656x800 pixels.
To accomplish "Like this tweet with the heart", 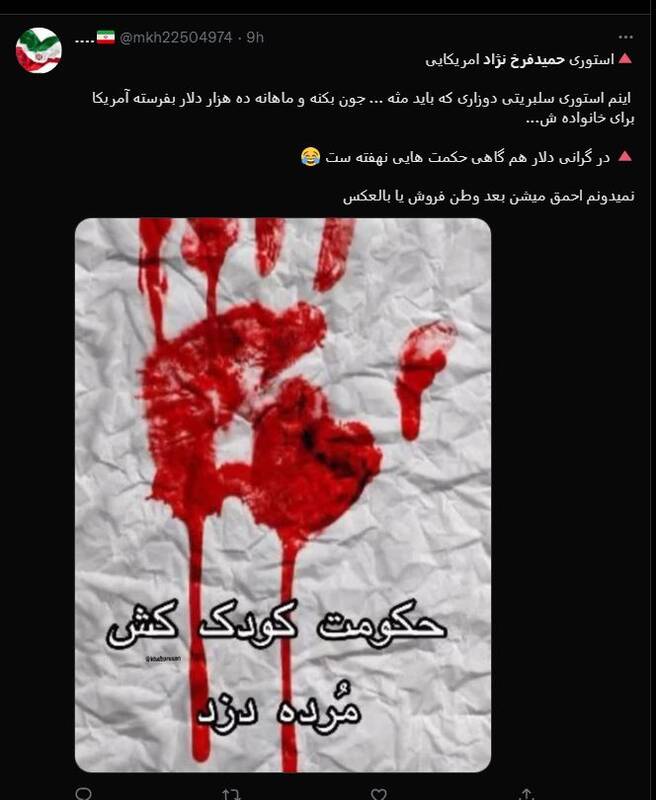I will [378, 794].
